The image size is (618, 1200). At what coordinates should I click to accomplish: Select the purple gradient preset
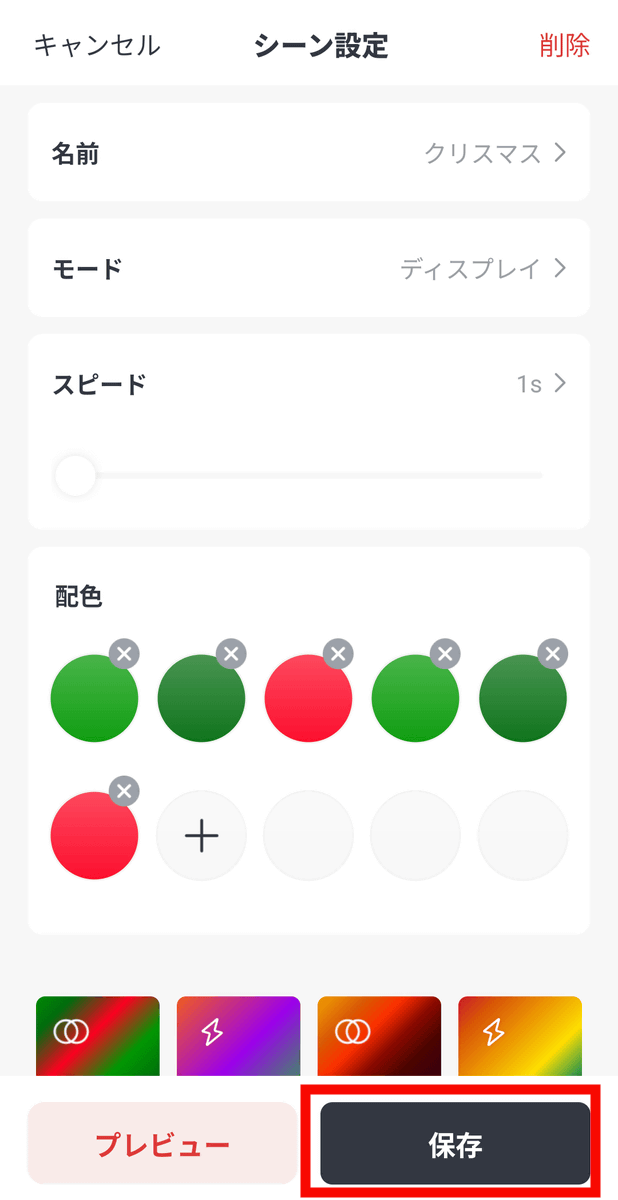coord(238,1034)
